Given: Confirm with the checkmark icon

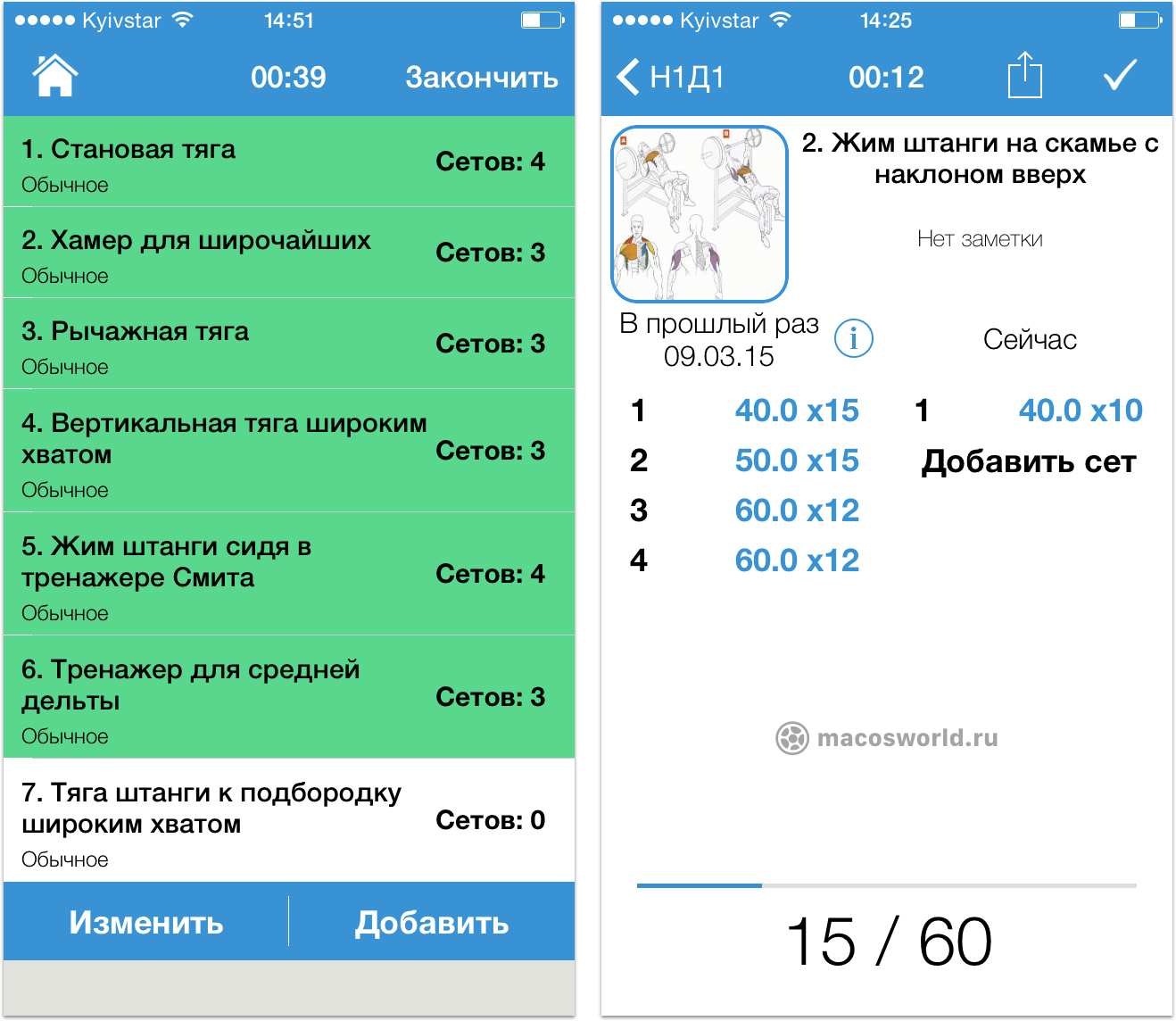Looking at the screenshot, I should [1120, 76].
